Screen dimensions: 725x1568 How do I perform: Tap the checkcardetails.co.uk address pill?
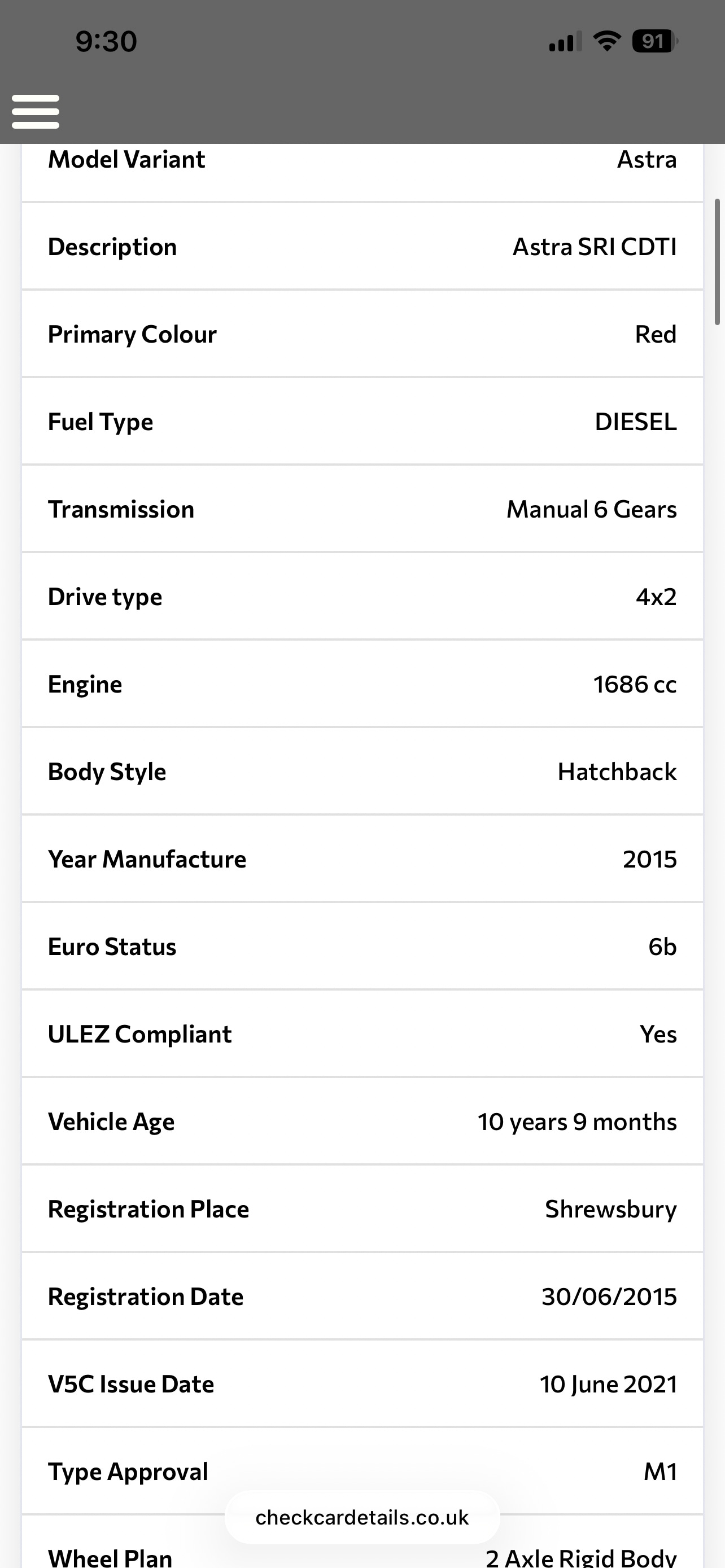coord(362,1517)
